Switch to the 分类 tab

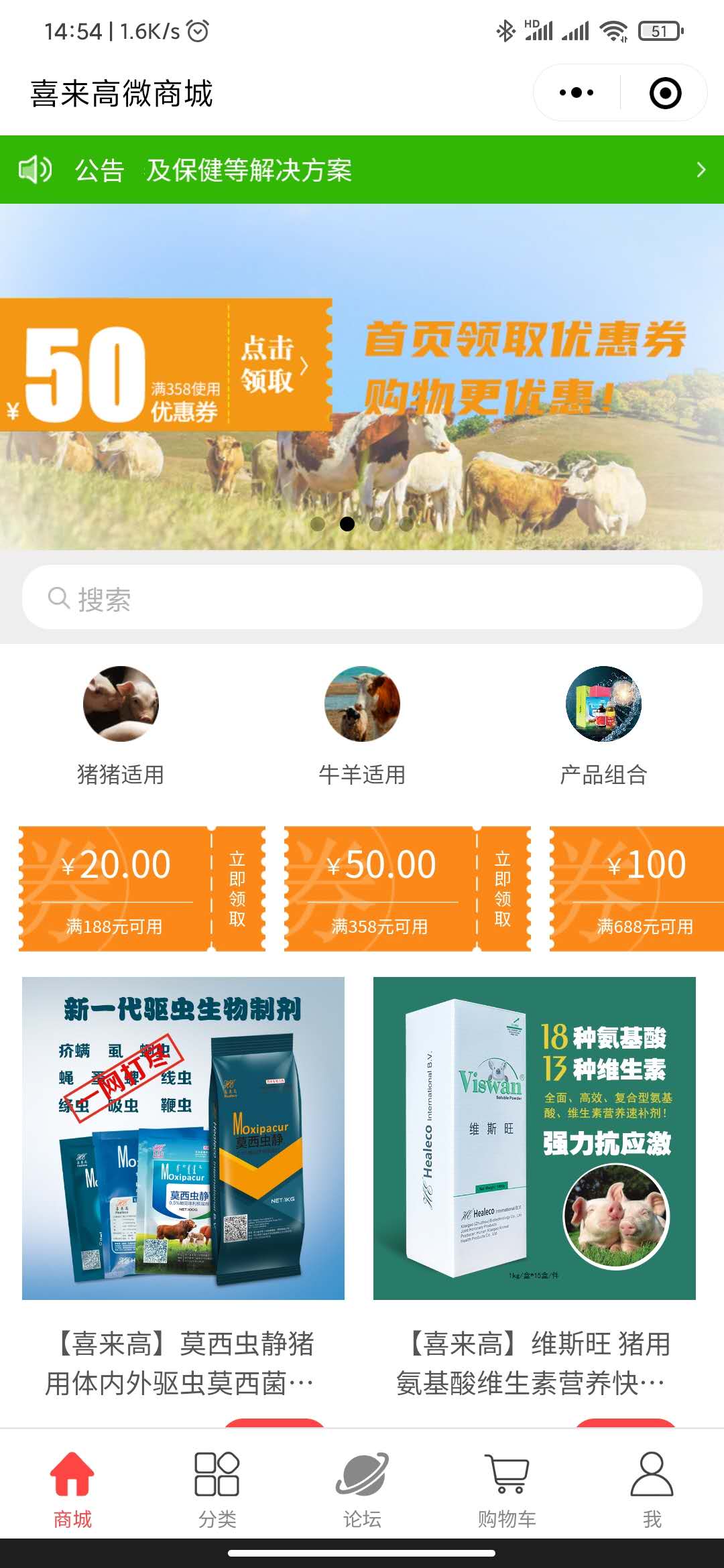pos(217,1489)
